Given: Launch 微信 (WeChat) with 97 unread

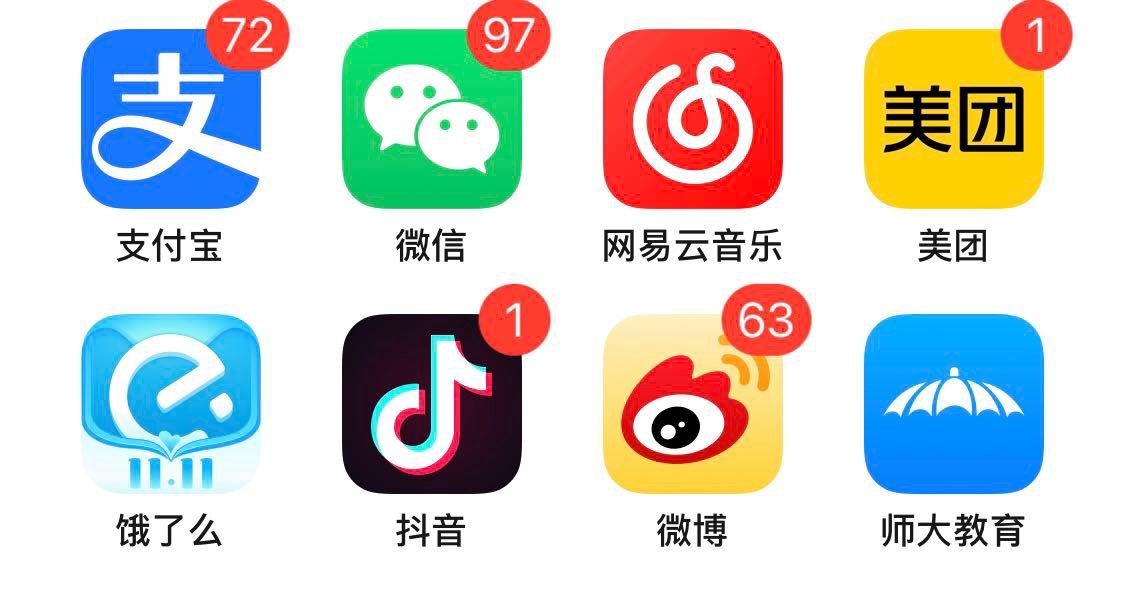Looking at the screenshot, I should (431, 118).
